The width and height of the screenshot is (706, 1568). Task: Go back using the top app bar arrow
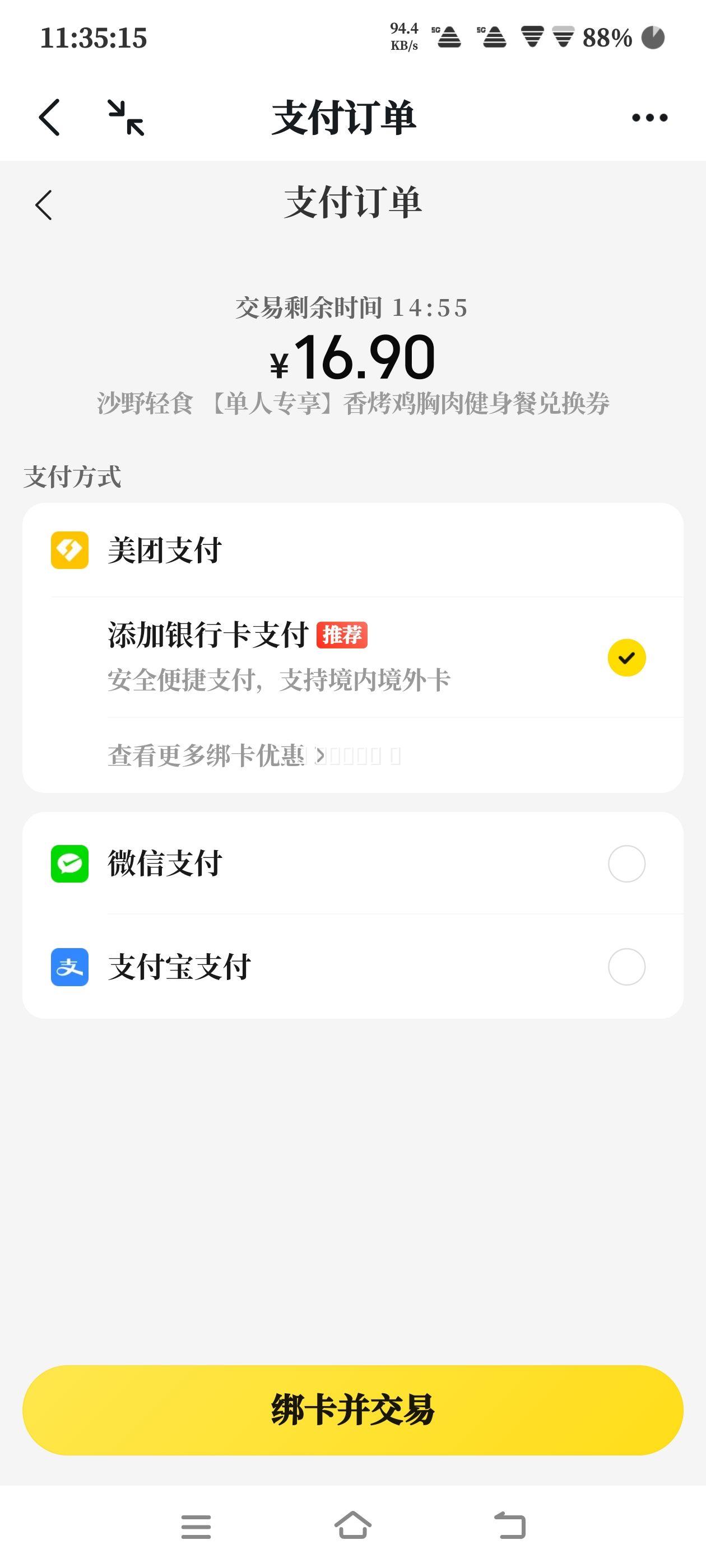coord(49,118)
